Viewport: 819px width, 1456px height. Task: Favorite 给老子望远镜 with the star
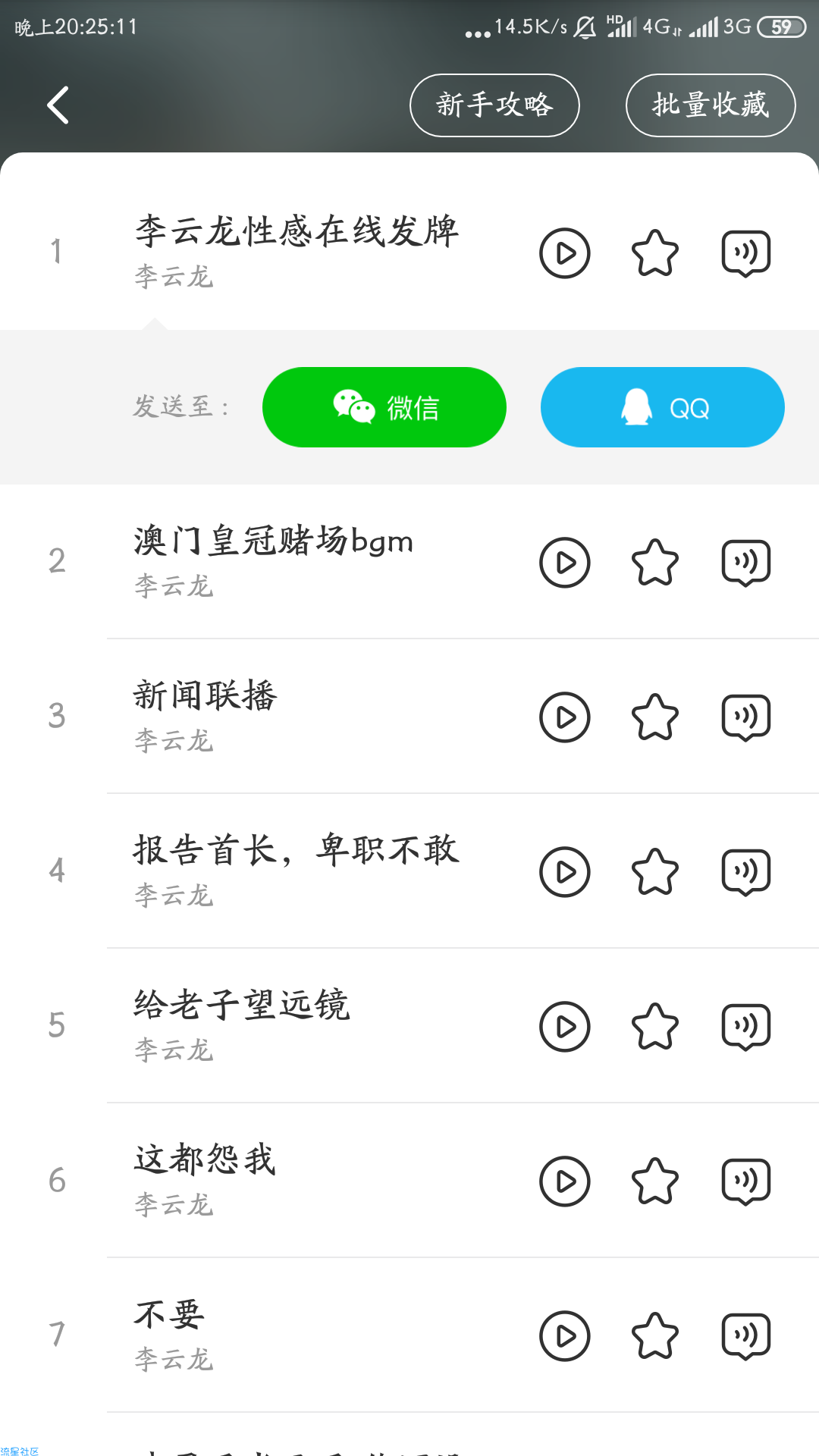point(655,1027)
